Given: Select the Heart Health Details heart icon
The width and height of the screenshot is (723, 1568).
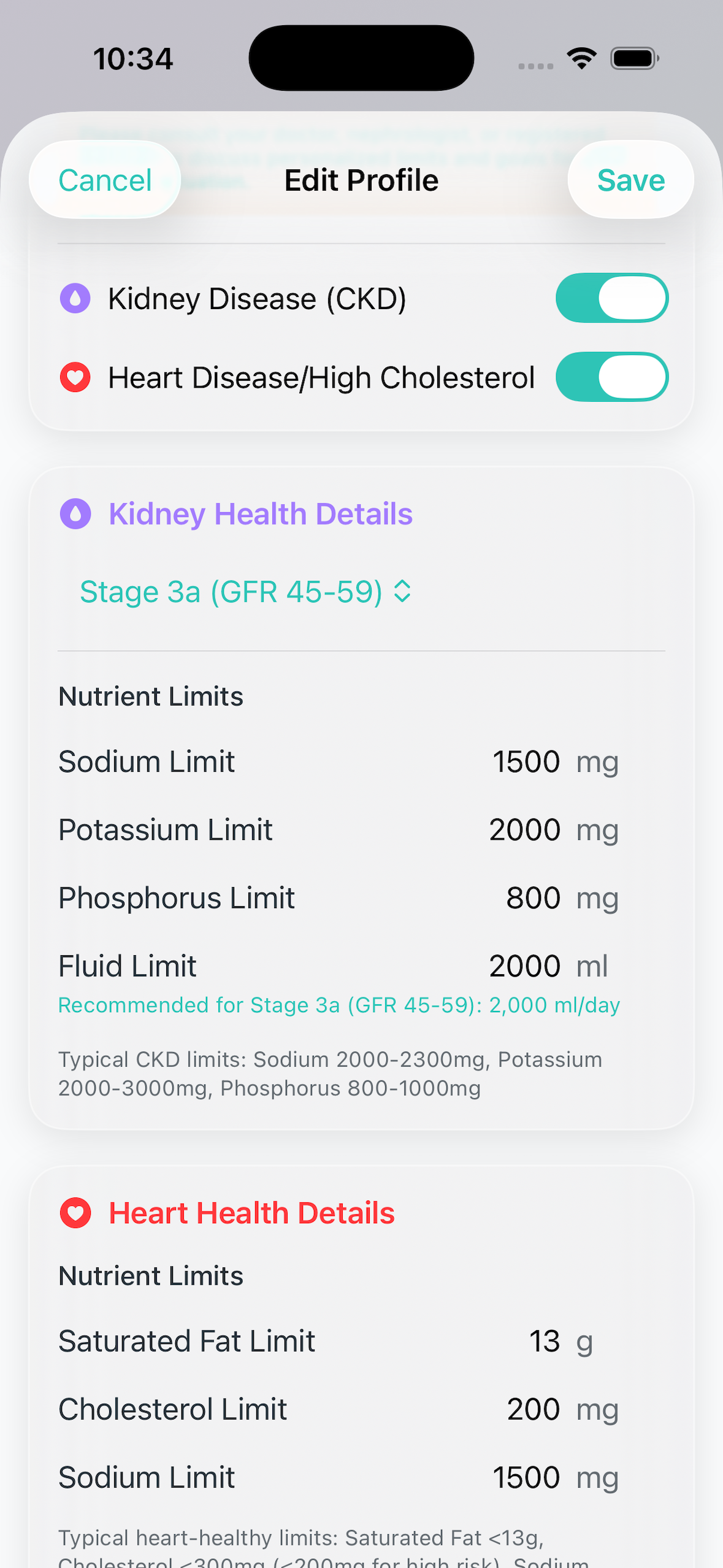Looking at the screenshot, I should tap(75, 1213).
